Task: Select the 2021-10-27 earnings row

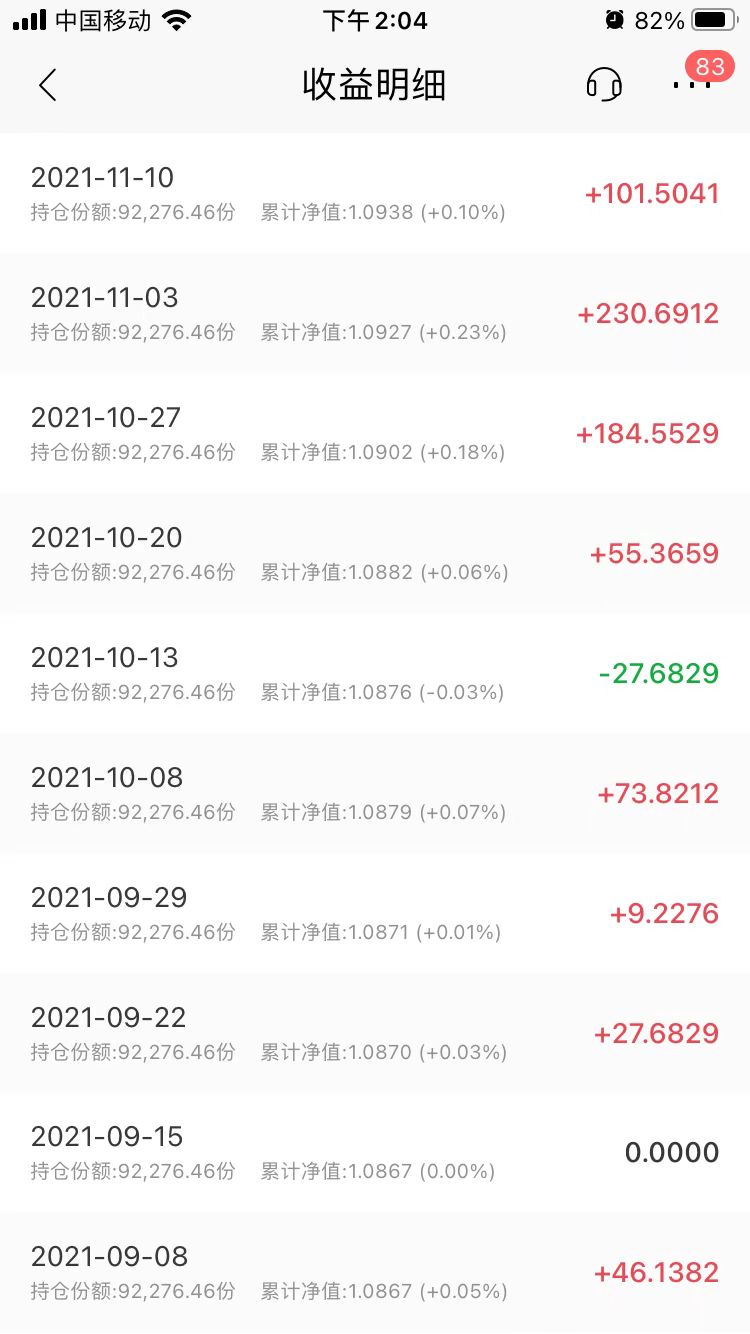Action: click(x=375, y=432)
